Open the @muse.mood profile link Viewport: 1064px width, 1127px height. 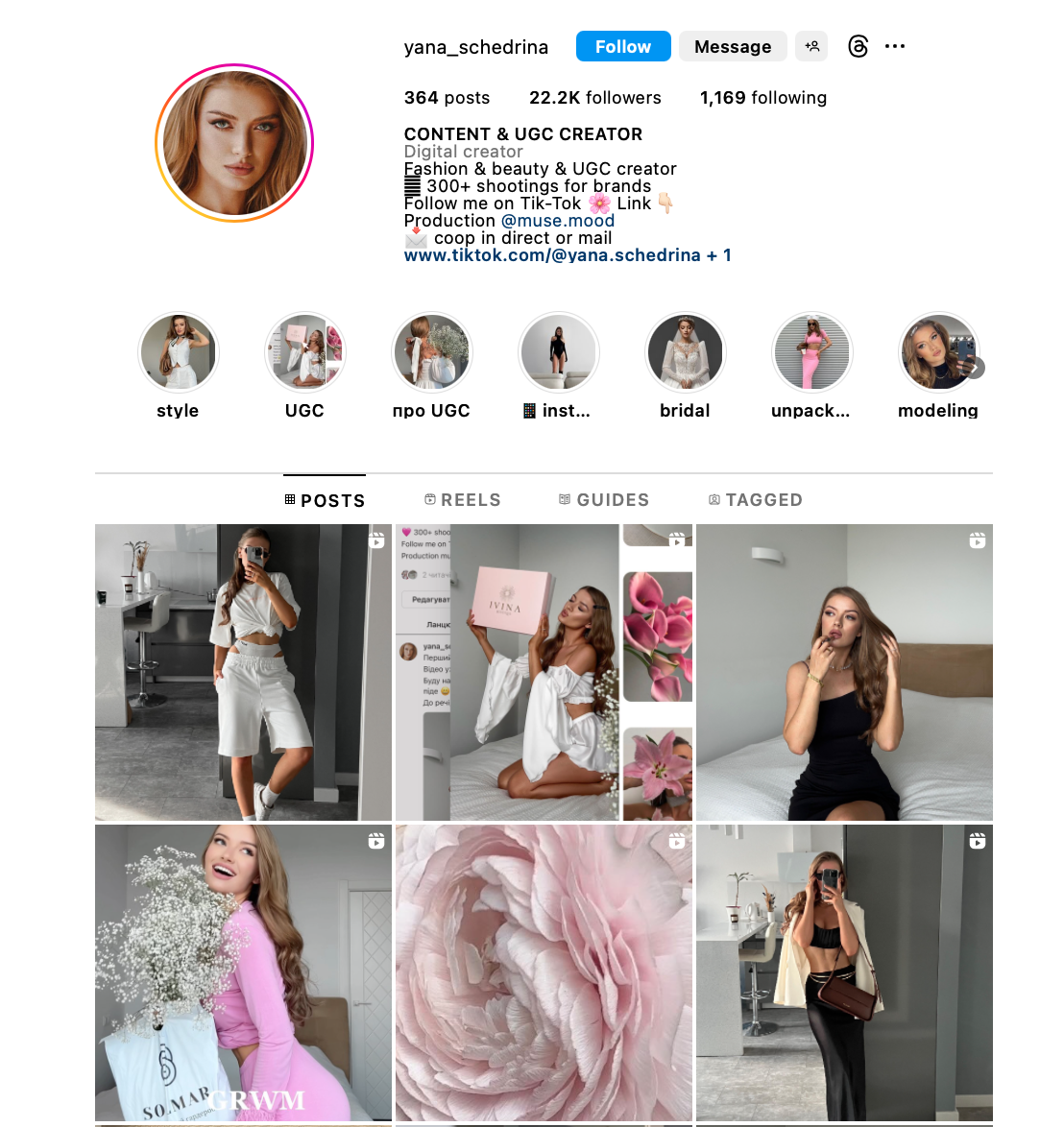click(558, 221)
